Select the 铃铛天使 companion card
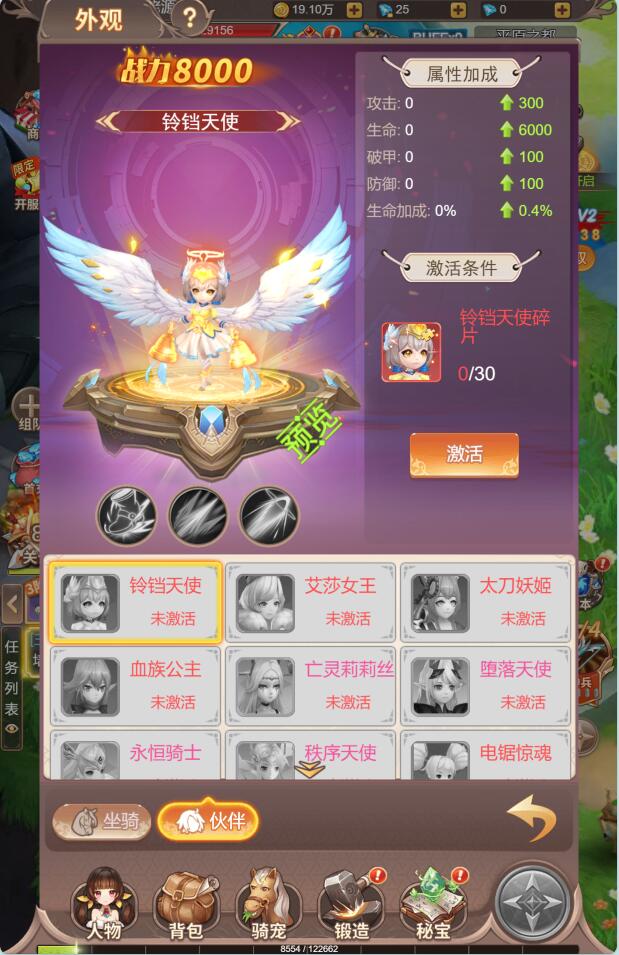 coord(134,602)
